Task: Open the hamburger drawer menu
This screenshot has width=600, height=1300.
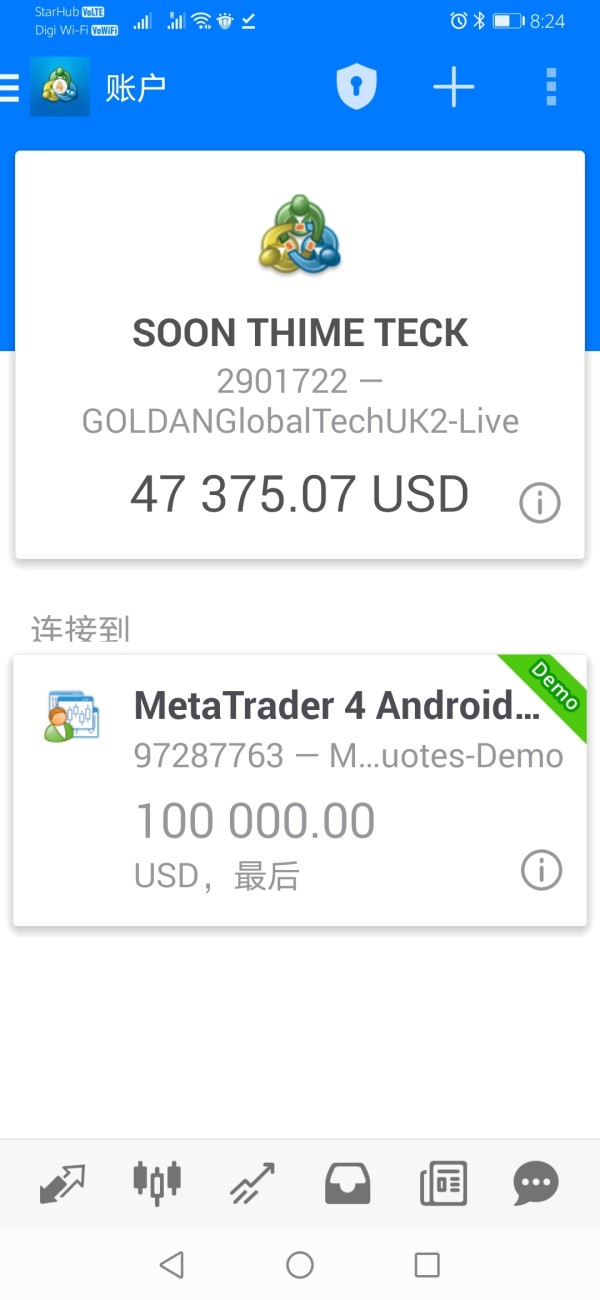Action: 9,88
